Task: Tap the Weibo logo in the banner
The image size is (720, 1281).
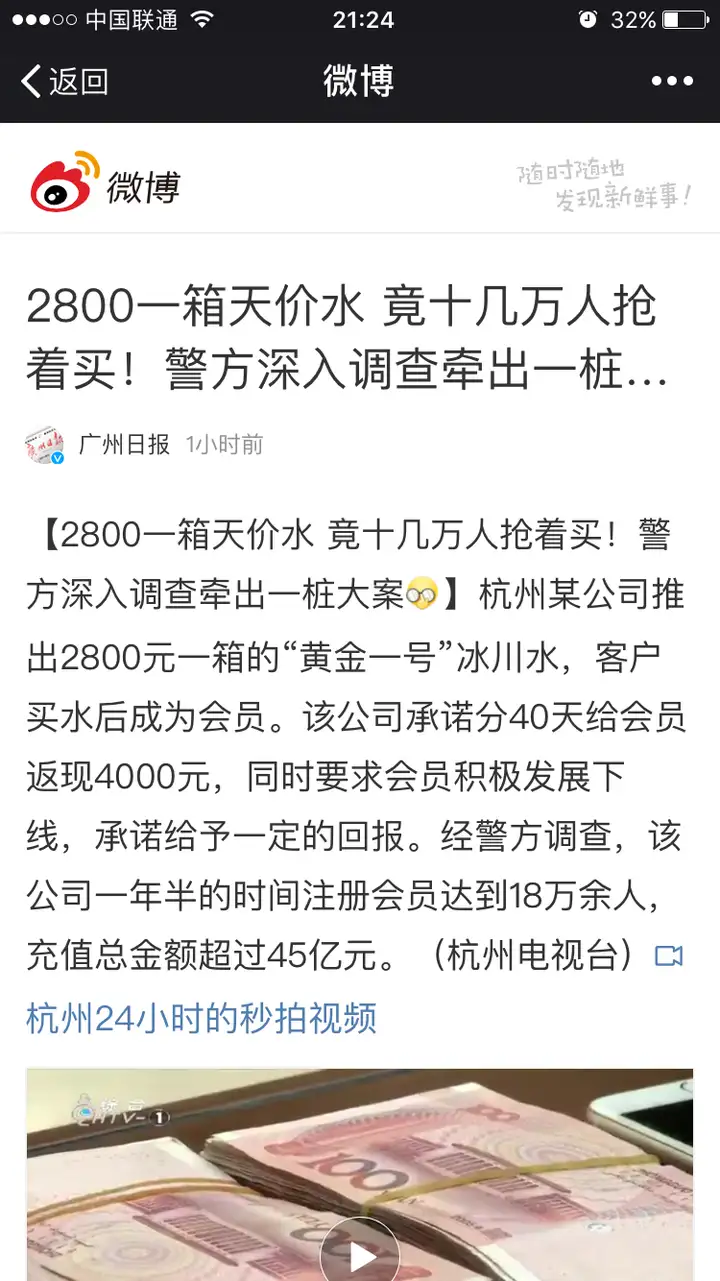Action: coord(105,181)
